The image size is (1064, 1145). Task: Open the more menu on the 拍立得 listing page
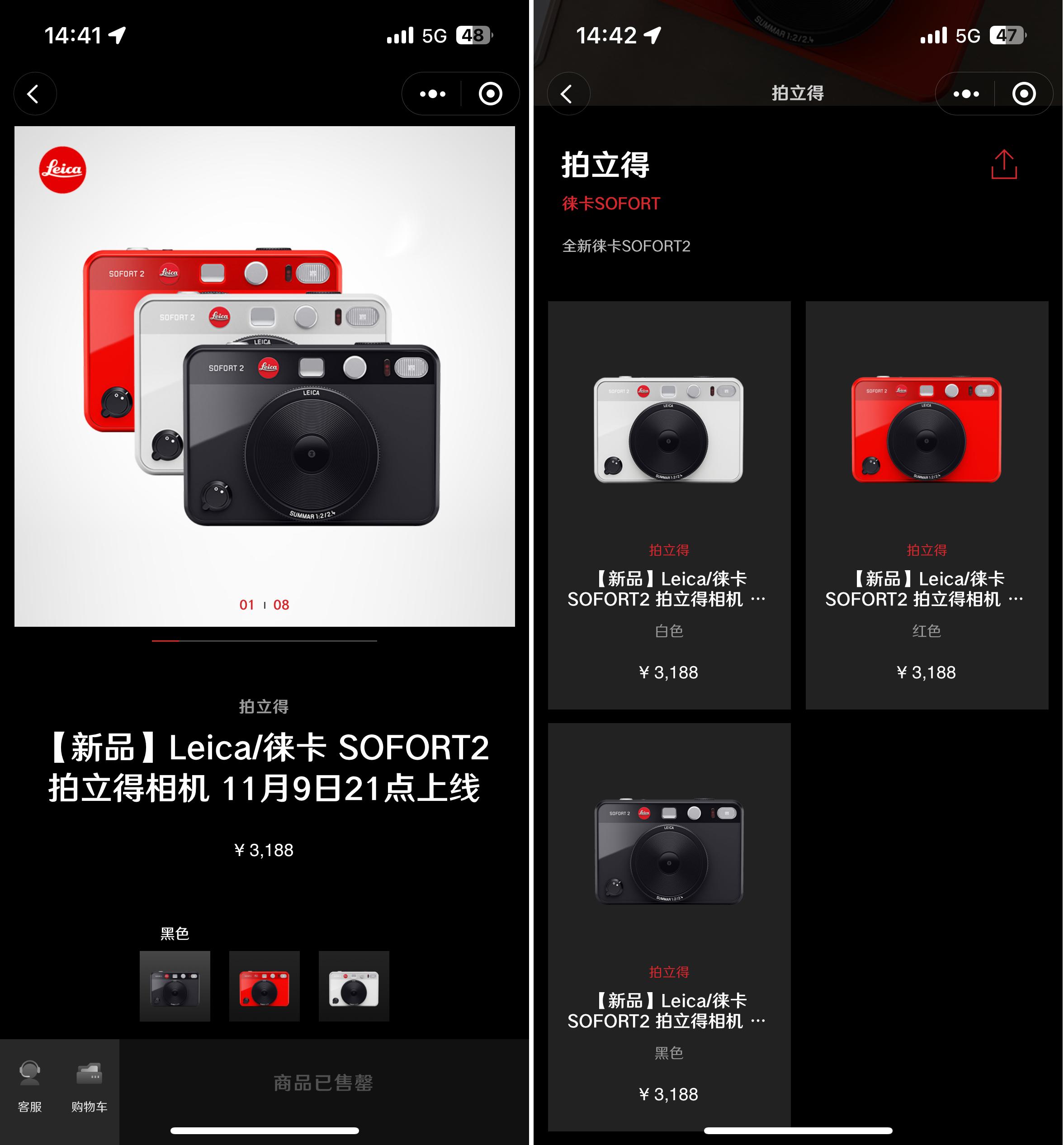966,94
